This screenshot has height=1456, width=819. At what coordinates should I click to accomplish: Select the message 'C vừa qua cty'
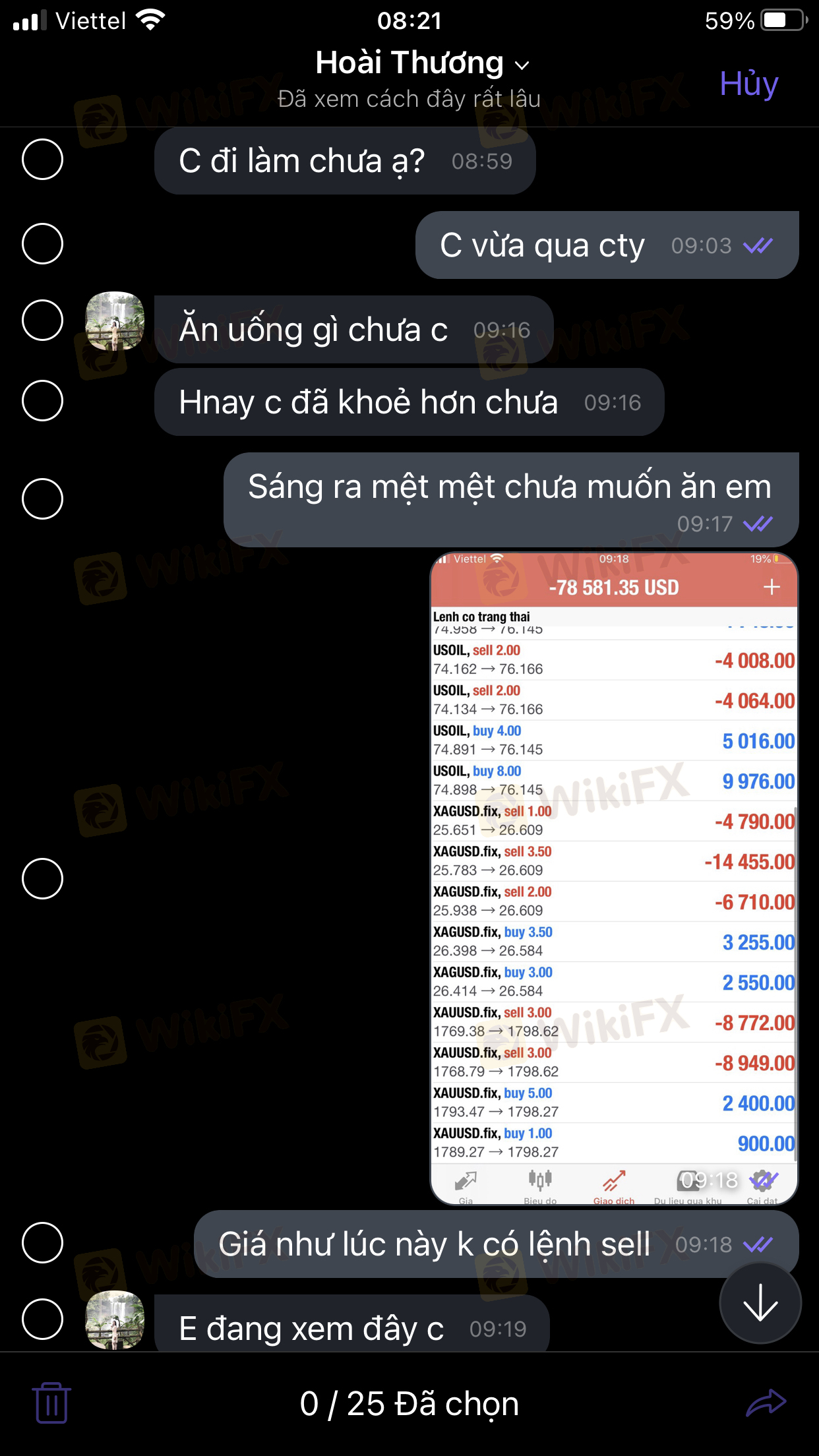click(42, 244)
